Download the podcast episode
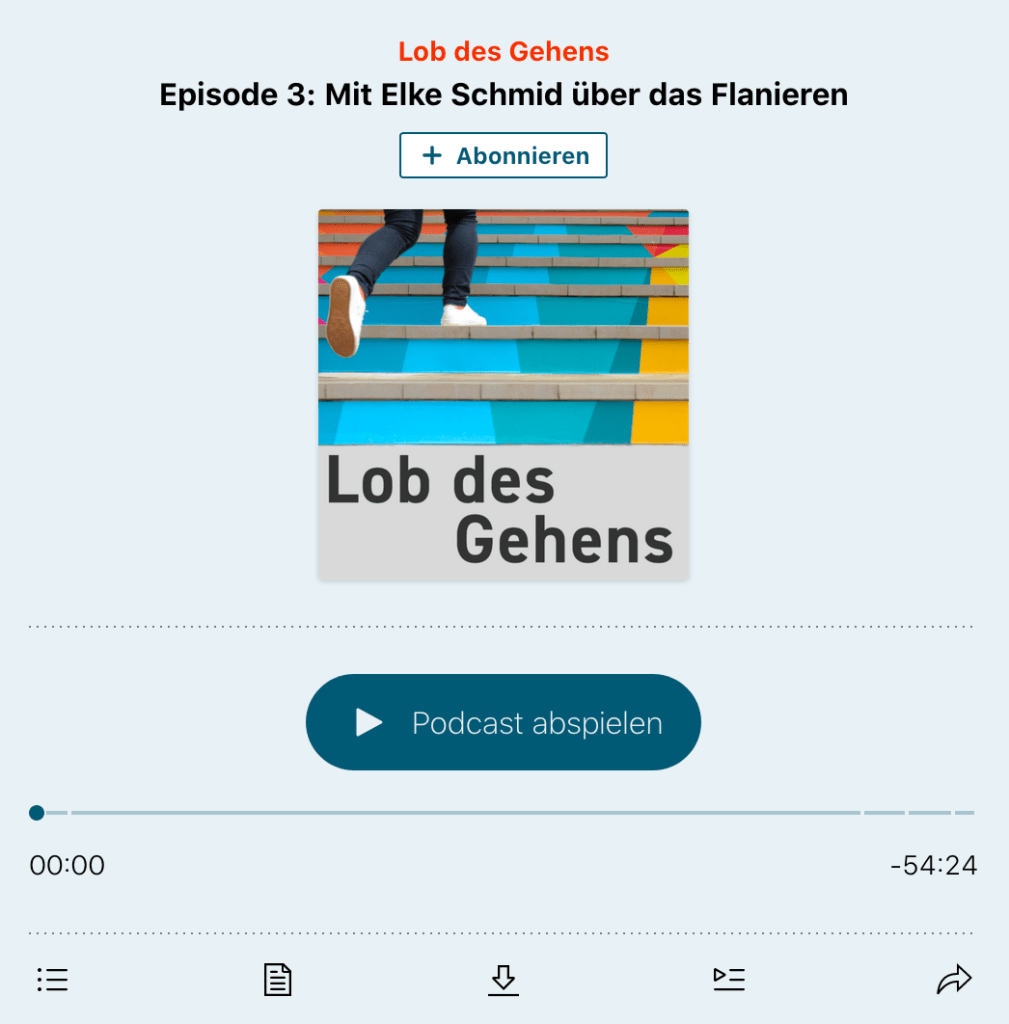This screenshot has height=1024, width=1009. click(x=503, y=979)
